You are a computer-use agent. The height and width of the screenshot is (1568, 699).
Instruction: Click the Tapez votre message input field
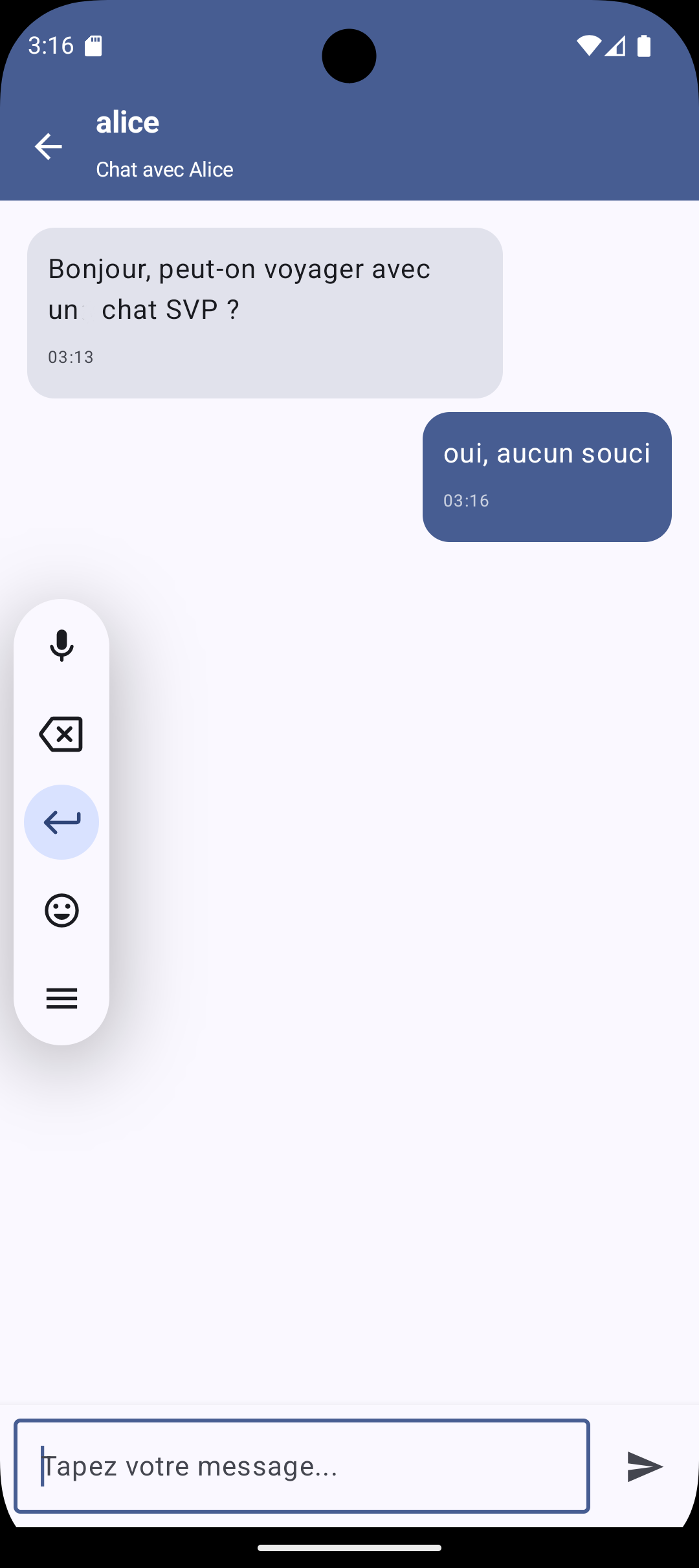302,1466
